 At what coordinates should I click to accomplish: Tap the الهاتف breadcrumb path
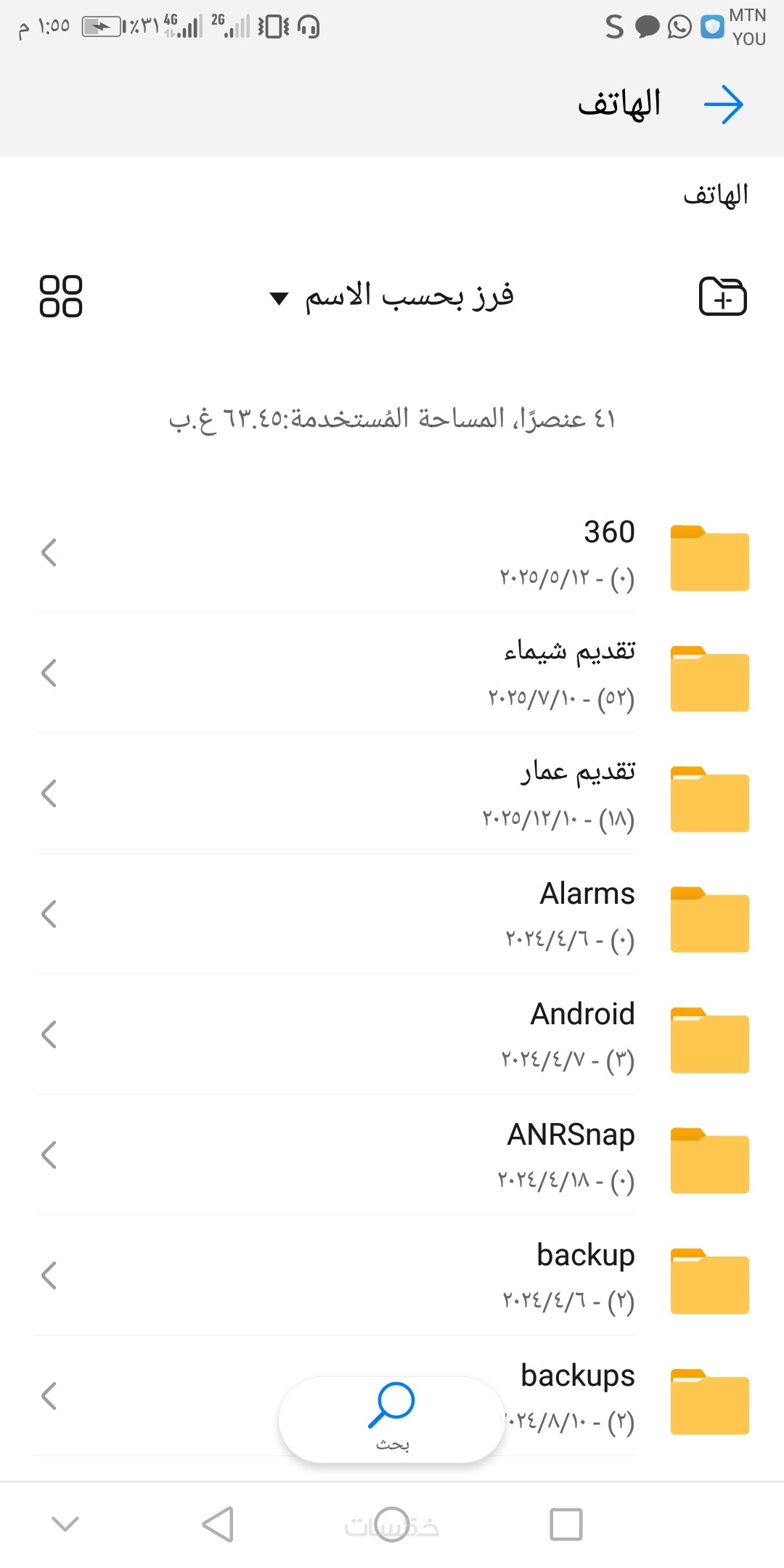click(x=716, y=195)
